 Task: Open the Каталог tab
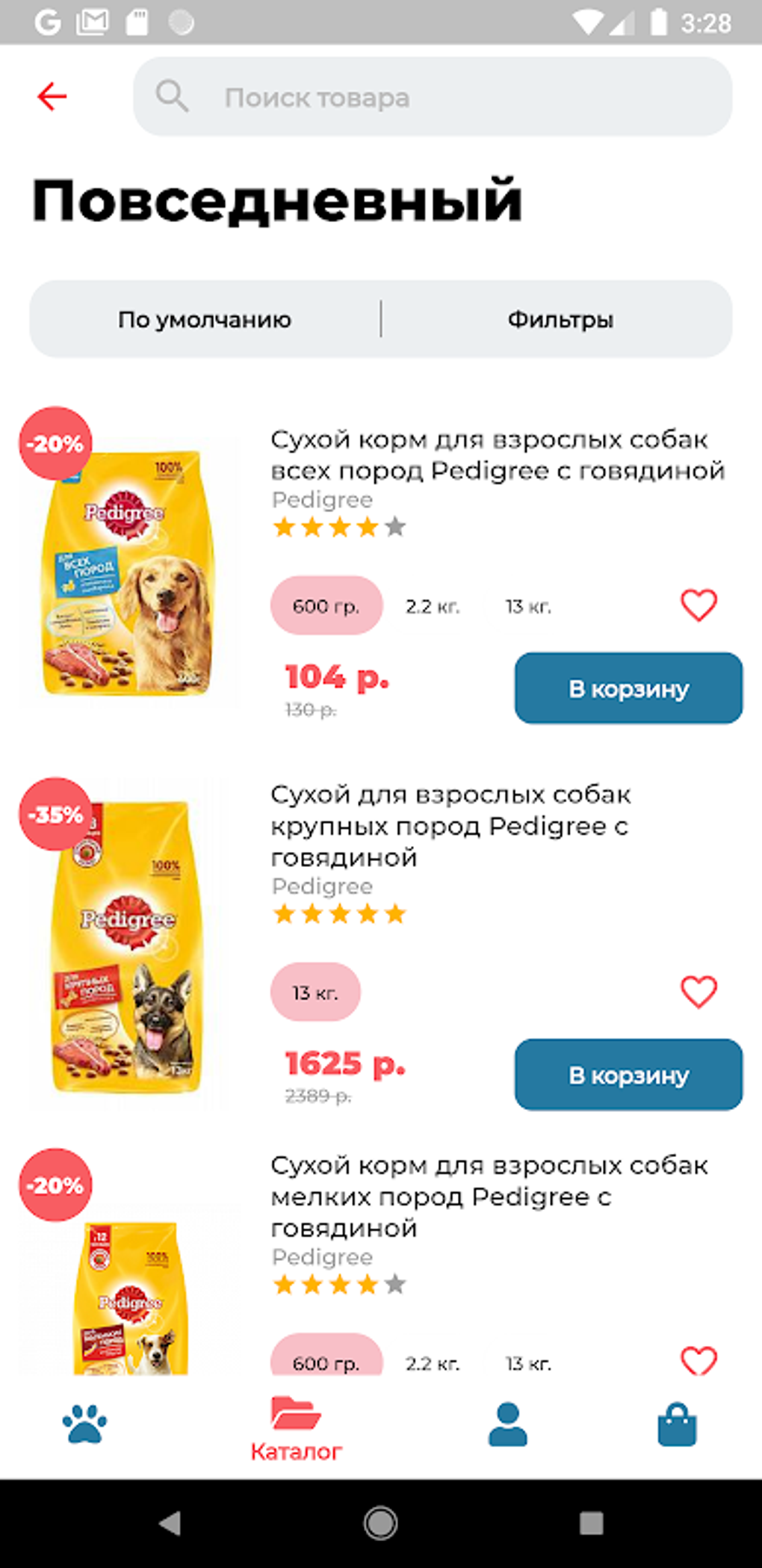(x=296, y=1429)
